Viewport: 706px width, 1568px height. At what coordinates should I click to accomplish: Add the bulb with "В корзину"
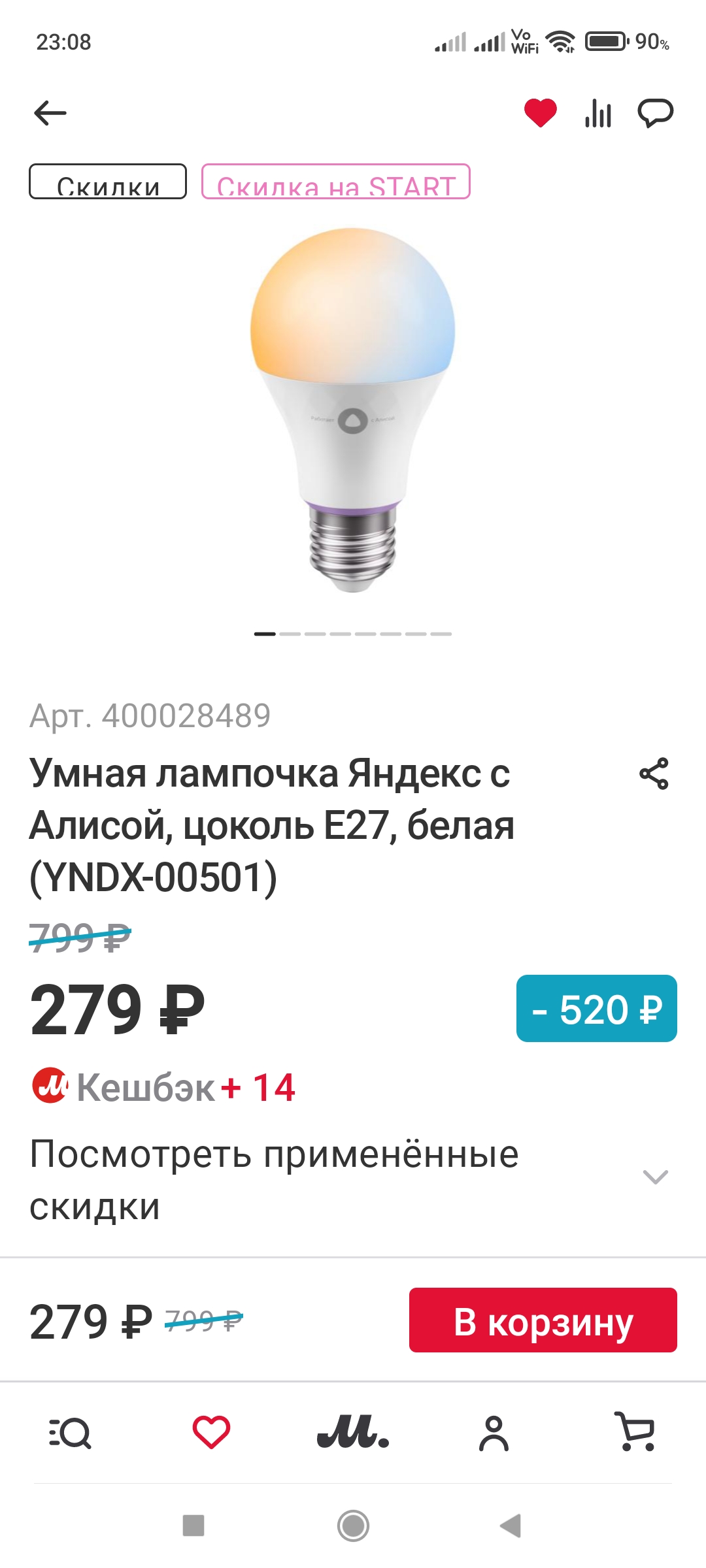click(543, 1320)
